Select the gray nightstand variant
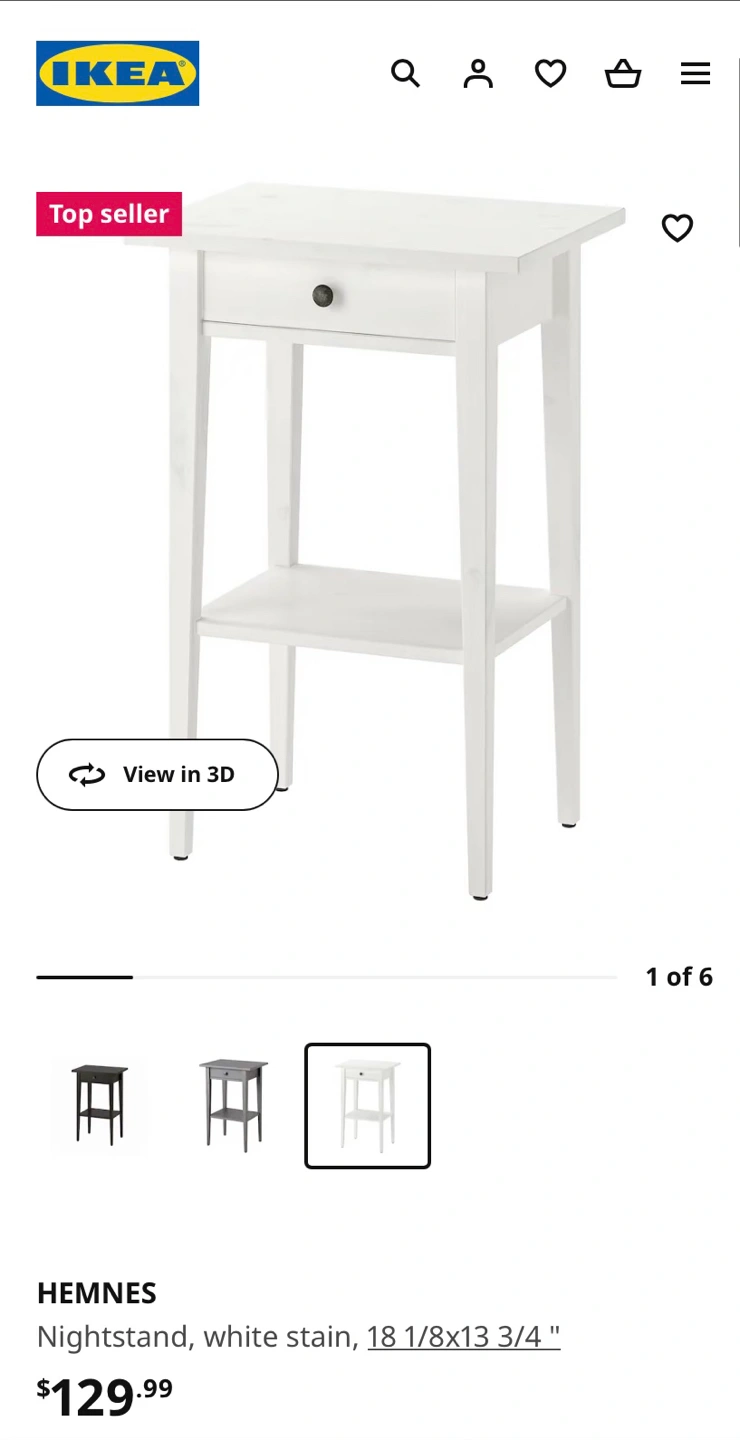This screenshot has height=1440, width=740. coord(233,1105)
